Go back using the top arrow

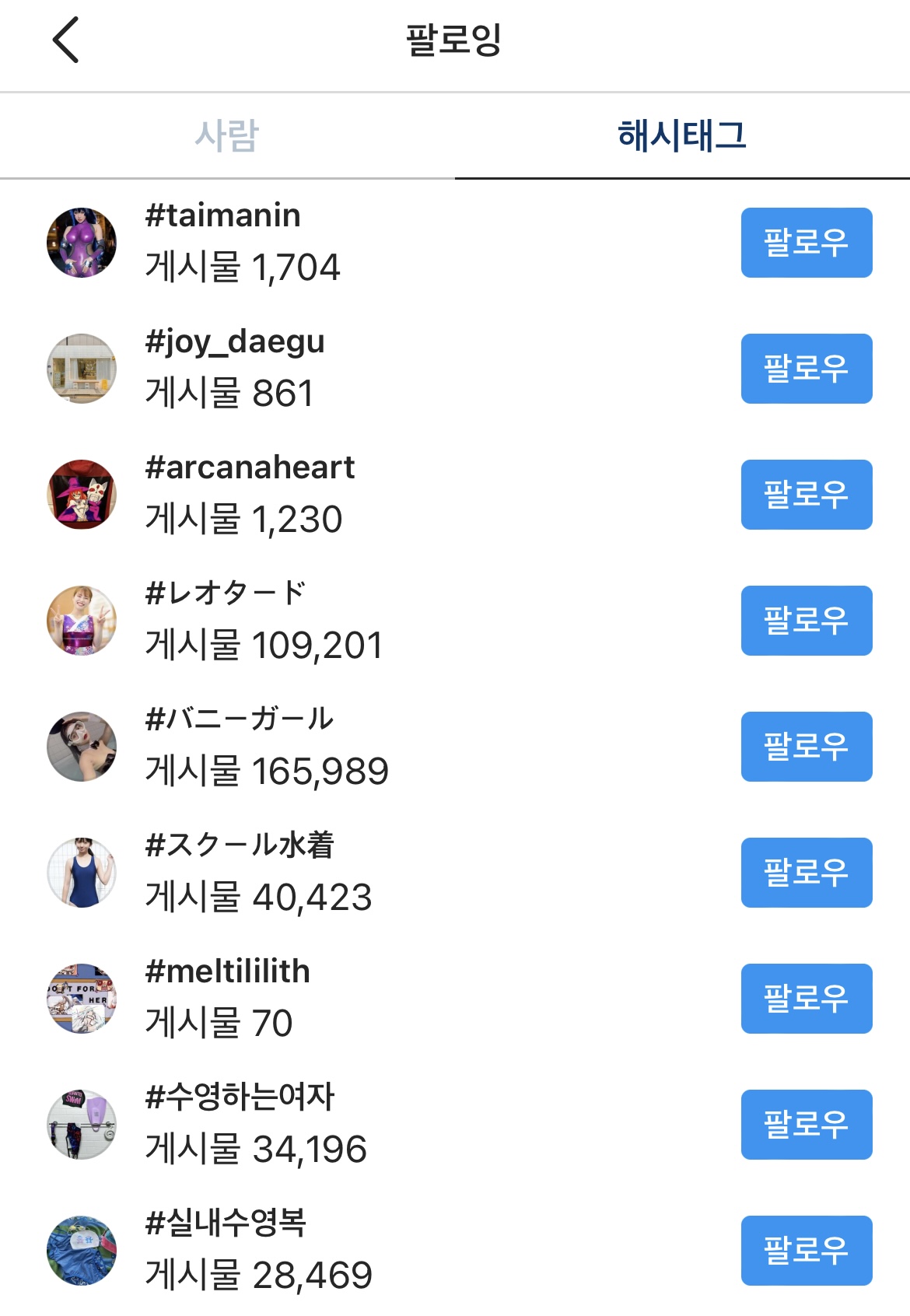coord(66,40)
